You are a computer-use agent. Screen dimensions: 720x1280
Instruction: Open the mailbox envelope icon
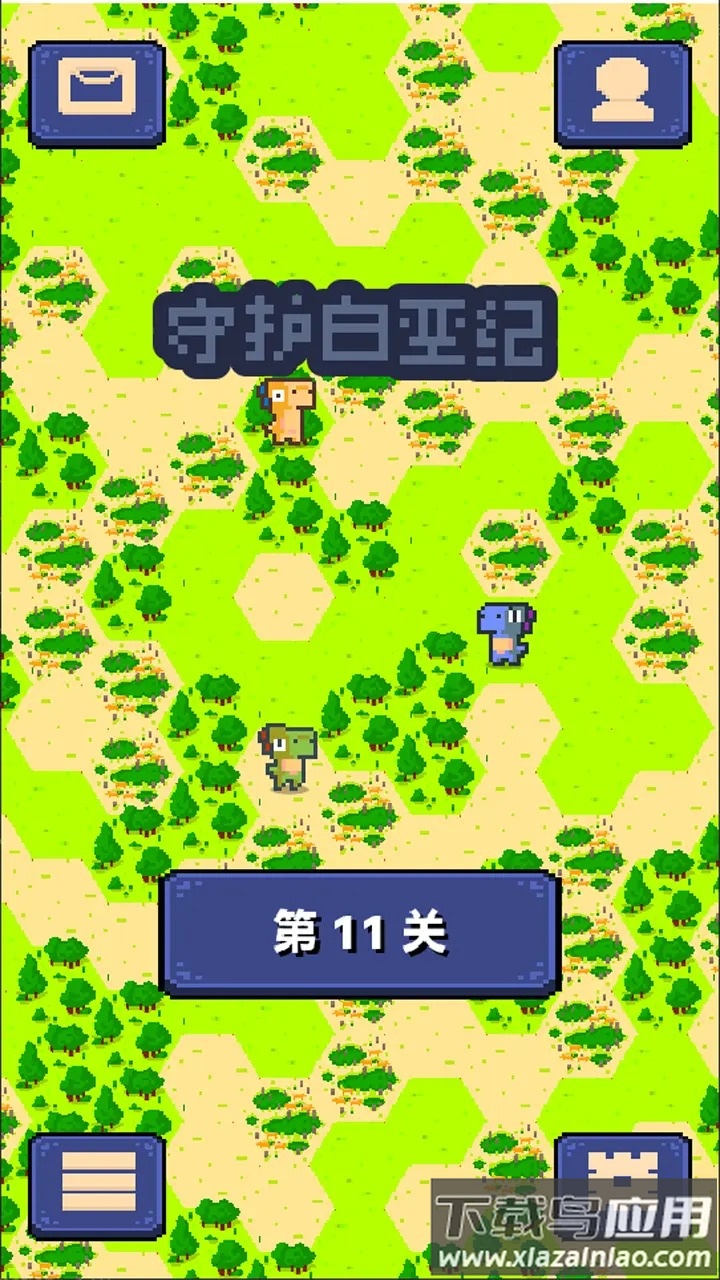point(96,94)
